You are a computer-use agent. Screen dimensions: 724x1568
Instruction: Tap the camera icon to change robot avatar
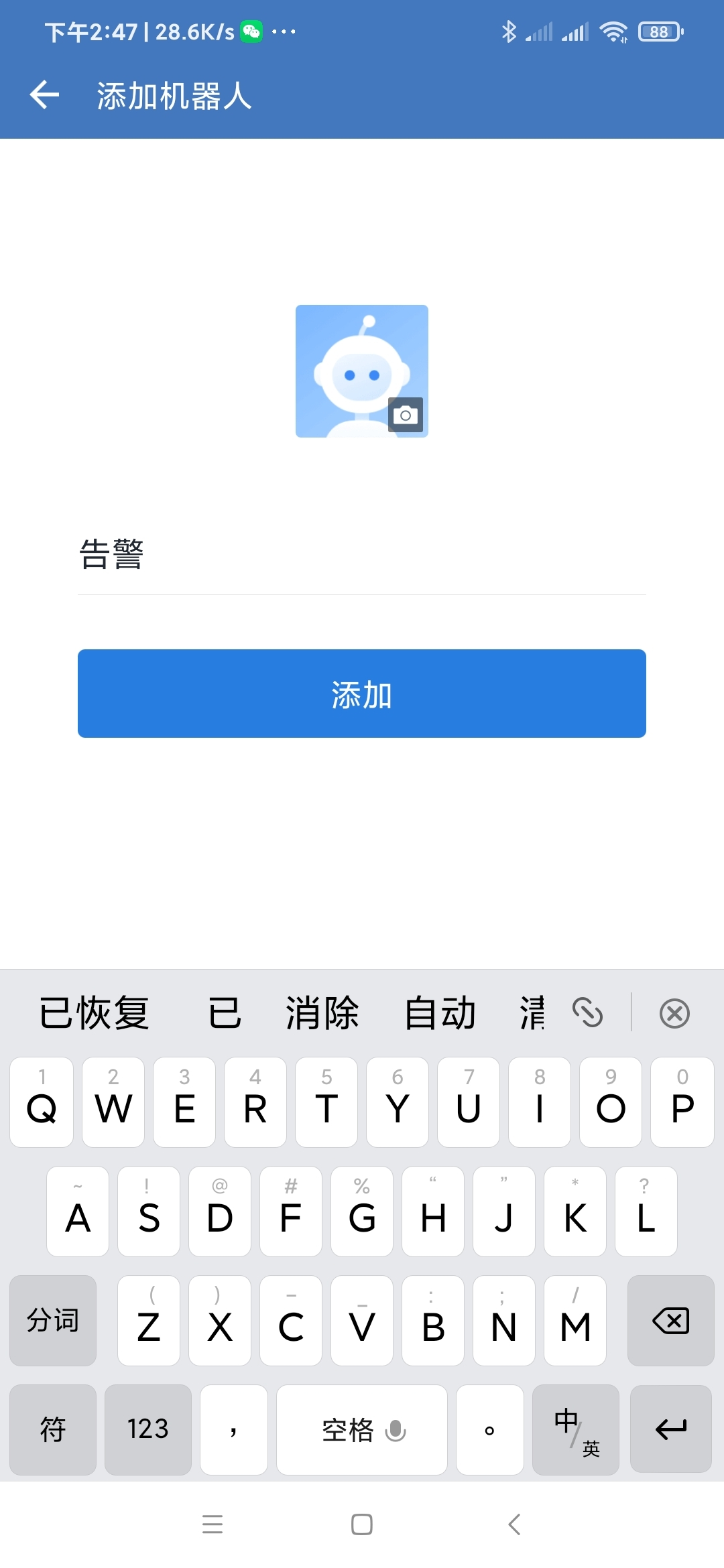(x=406, y=415)
